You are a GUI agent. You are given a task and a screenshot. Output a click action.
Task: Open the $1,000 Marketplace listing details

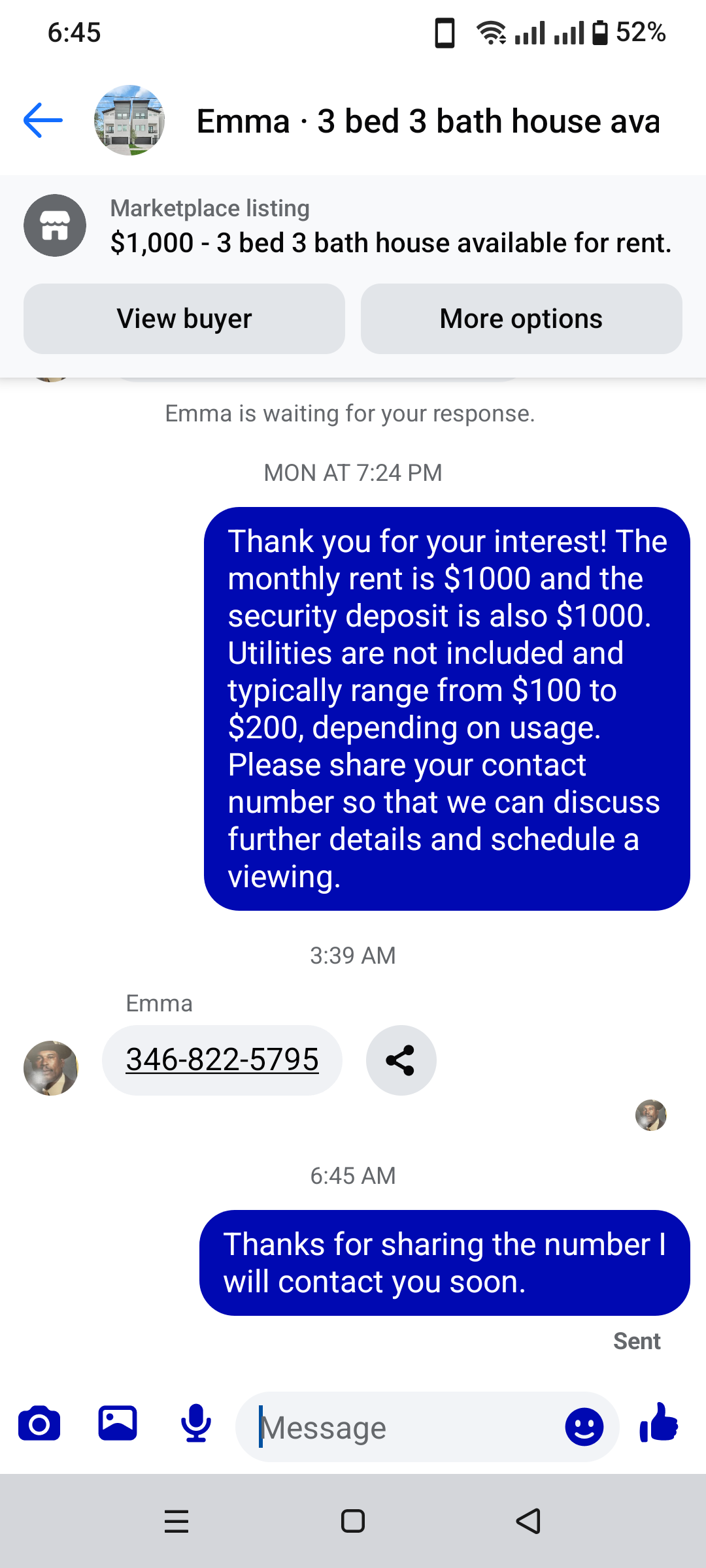(x=390, y=242)
